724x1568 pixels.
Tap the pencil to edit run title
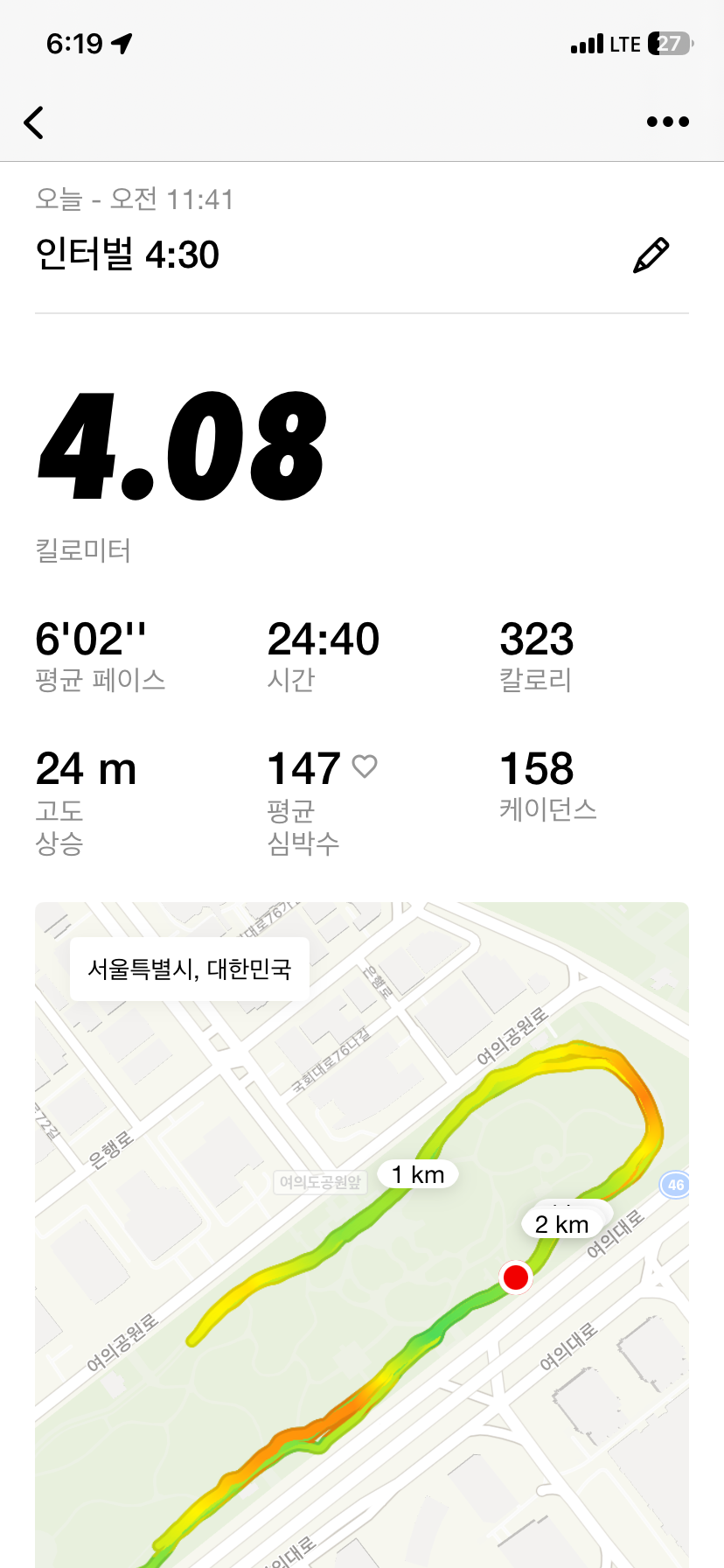(651, 254)
